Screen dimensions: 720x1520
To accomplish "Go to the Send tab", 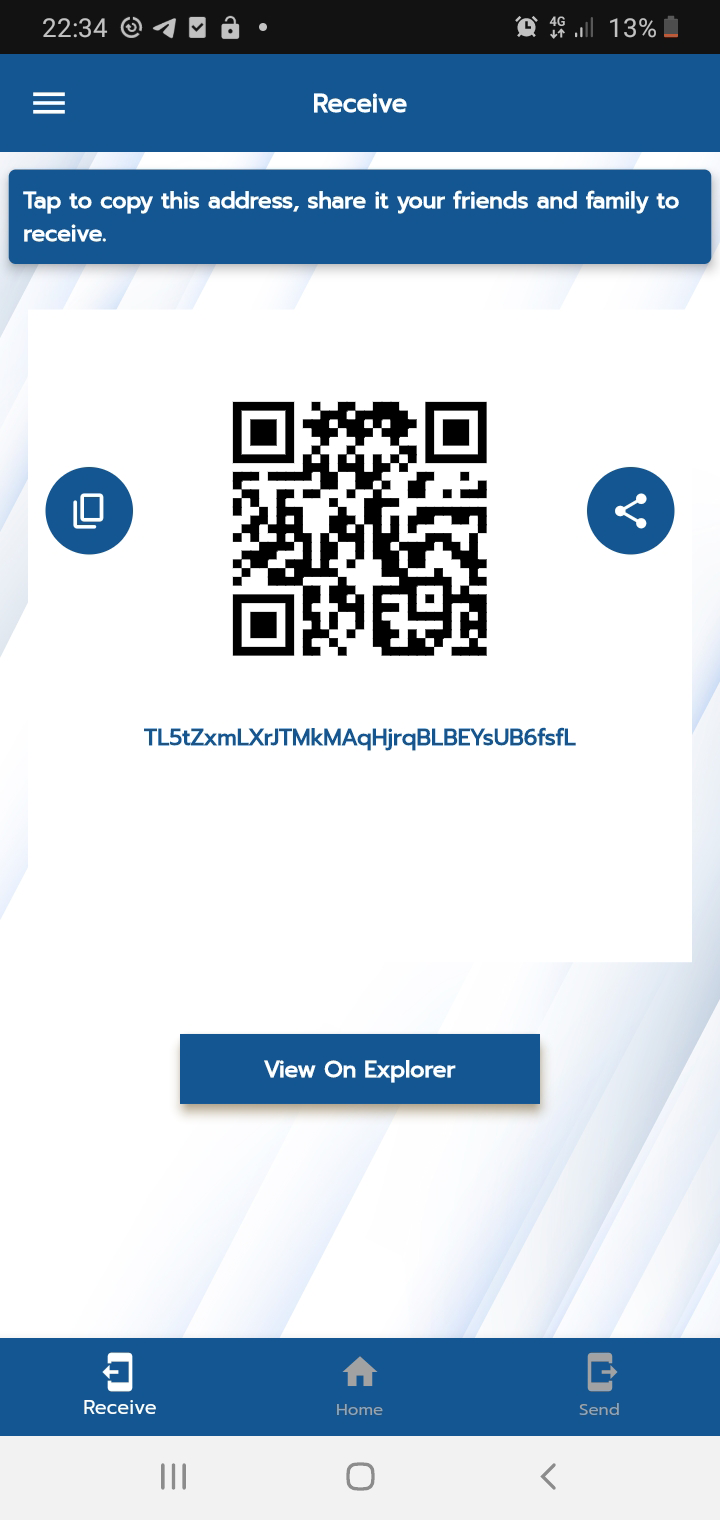I will 599,1386.
